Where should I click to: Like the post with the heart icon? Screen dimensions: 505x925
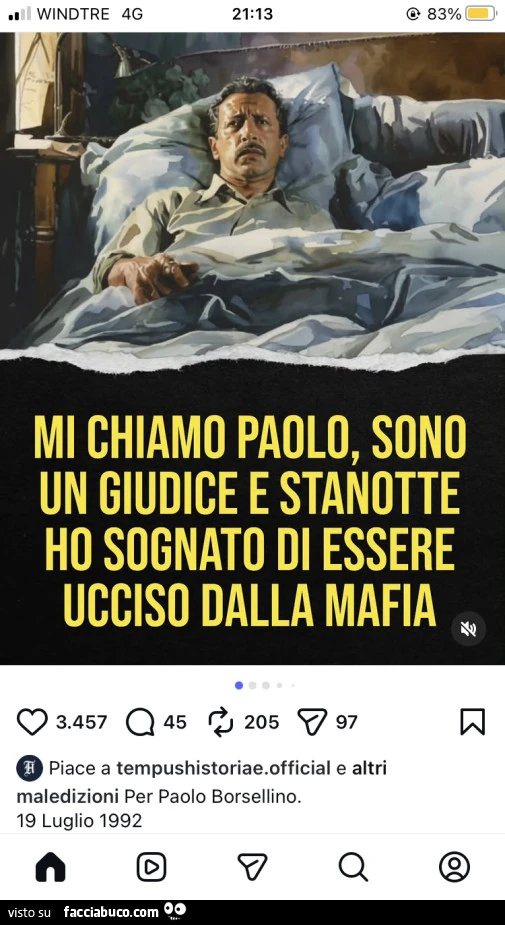pos(32,722)
